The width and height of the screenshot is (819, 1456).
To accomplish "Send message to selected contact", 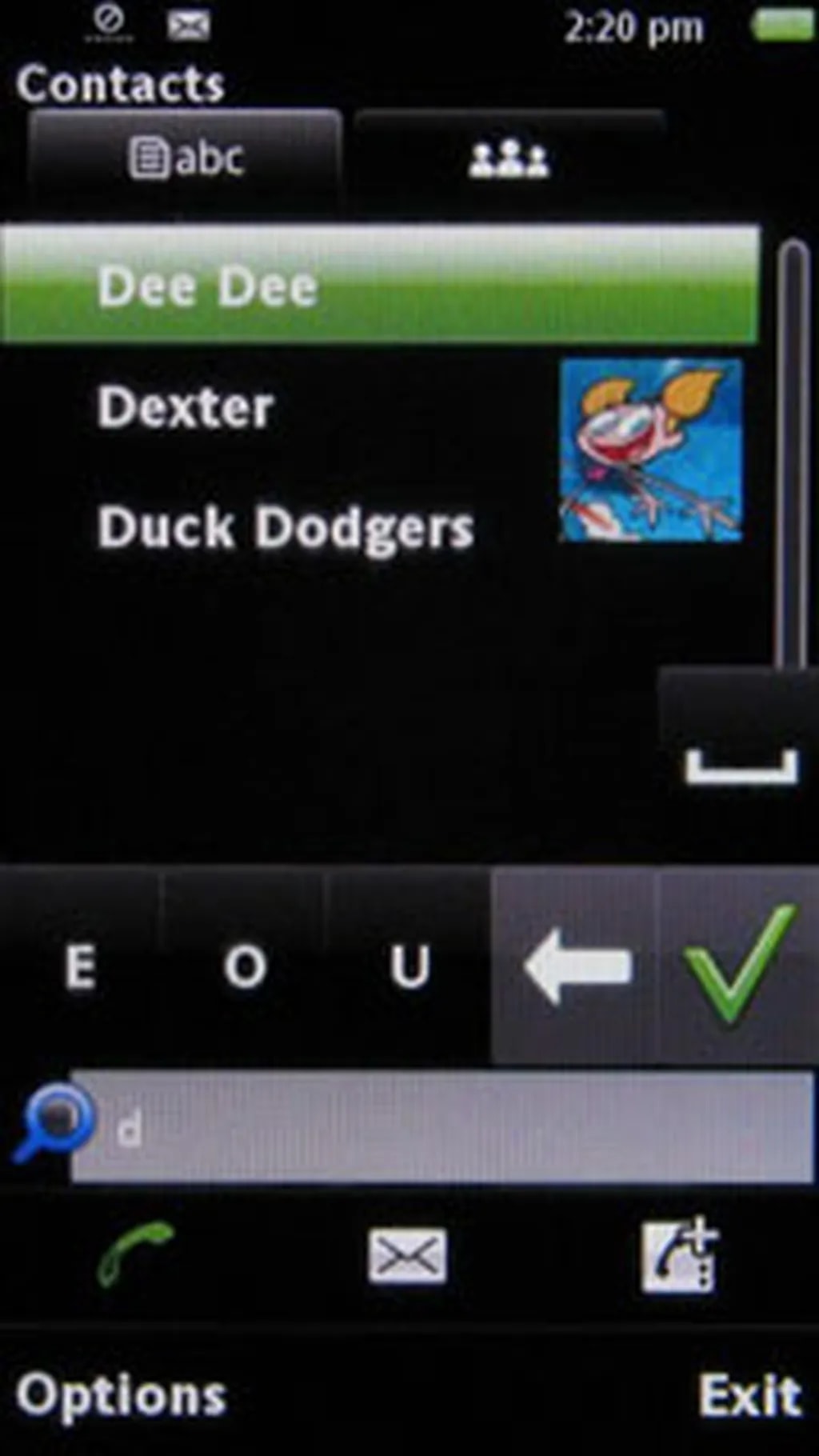I will (407, 1254).
